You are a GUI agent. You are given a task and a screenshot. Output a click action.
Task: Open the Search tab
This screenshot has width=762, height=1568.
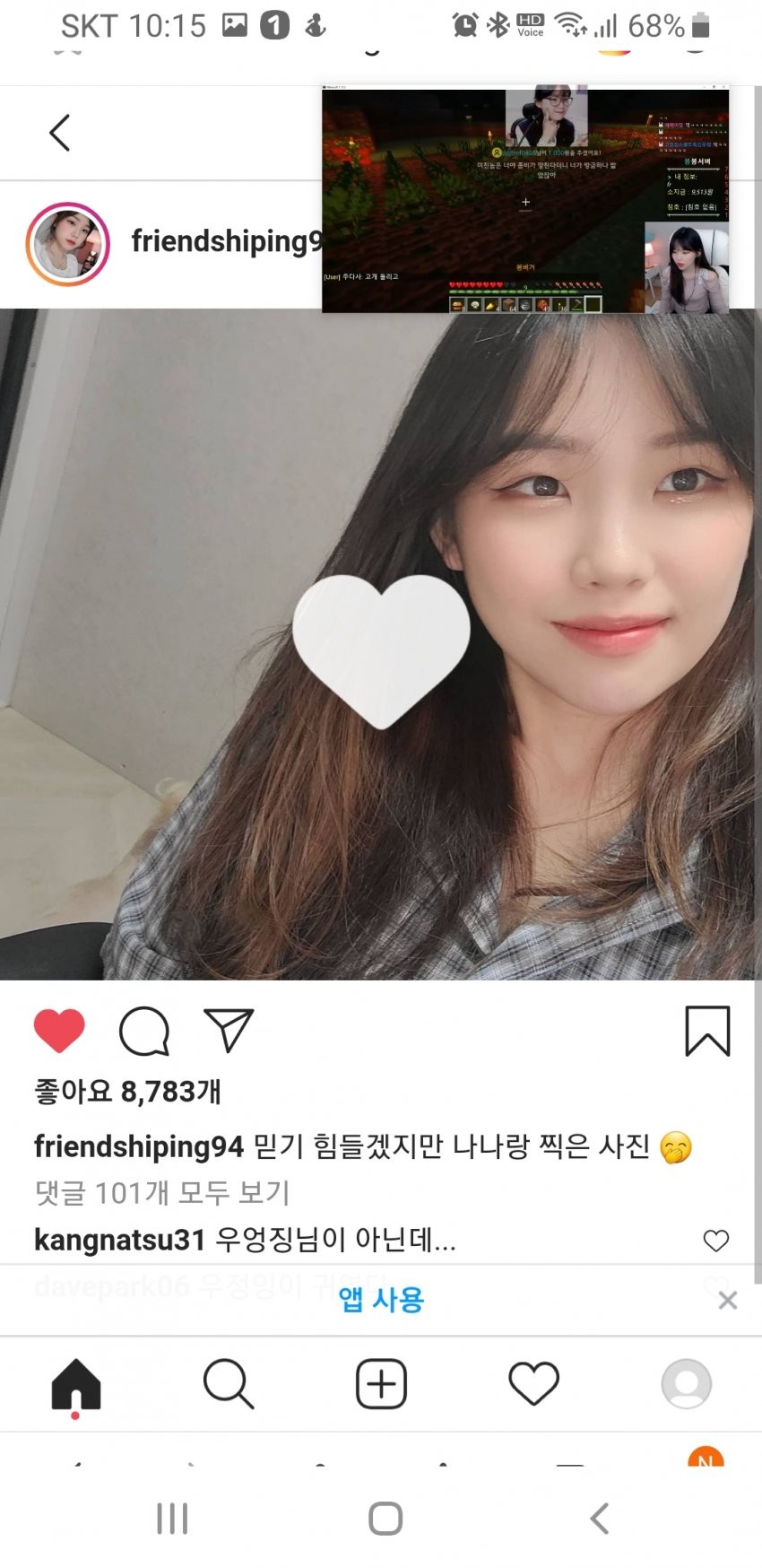229,1384
